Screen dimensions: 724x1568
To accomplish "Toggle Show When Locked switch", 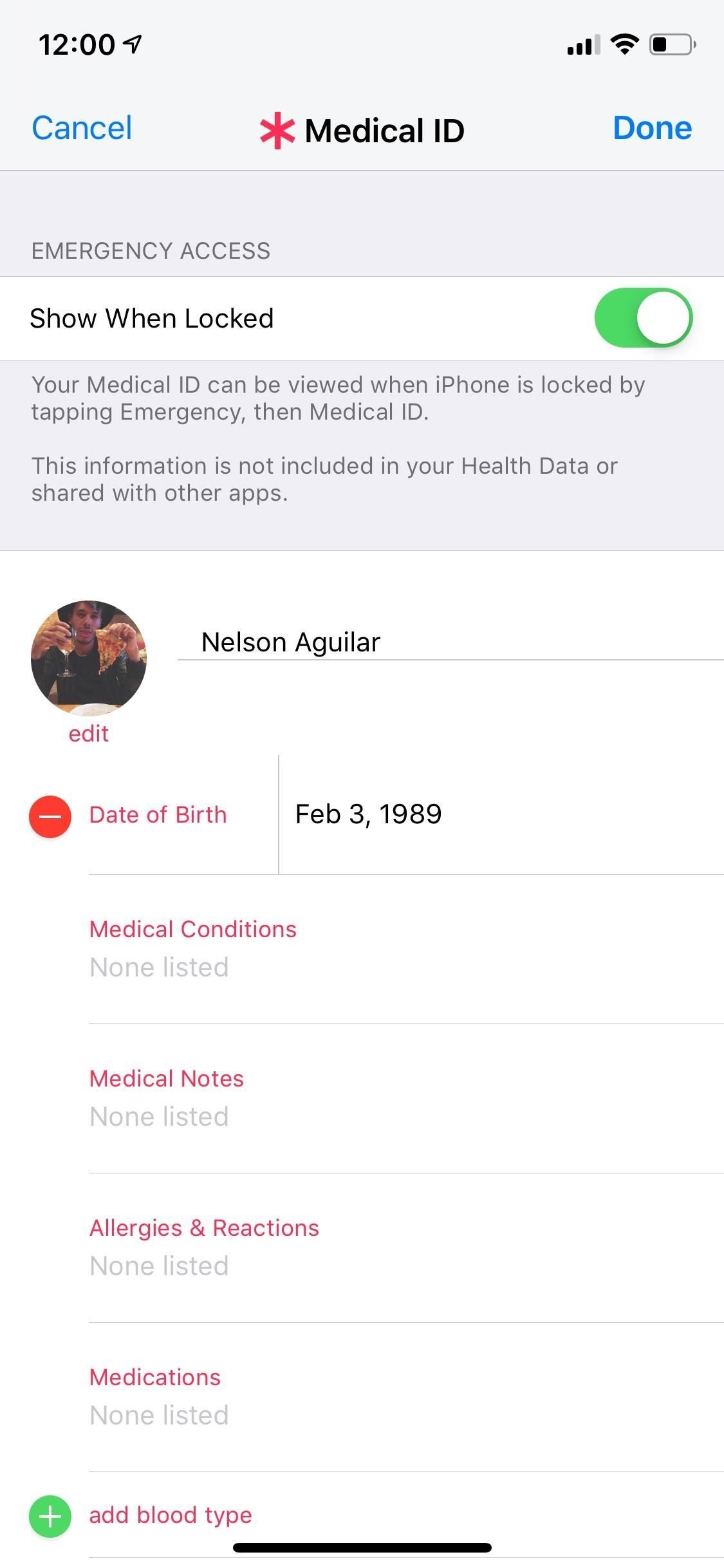I will 643,318.
